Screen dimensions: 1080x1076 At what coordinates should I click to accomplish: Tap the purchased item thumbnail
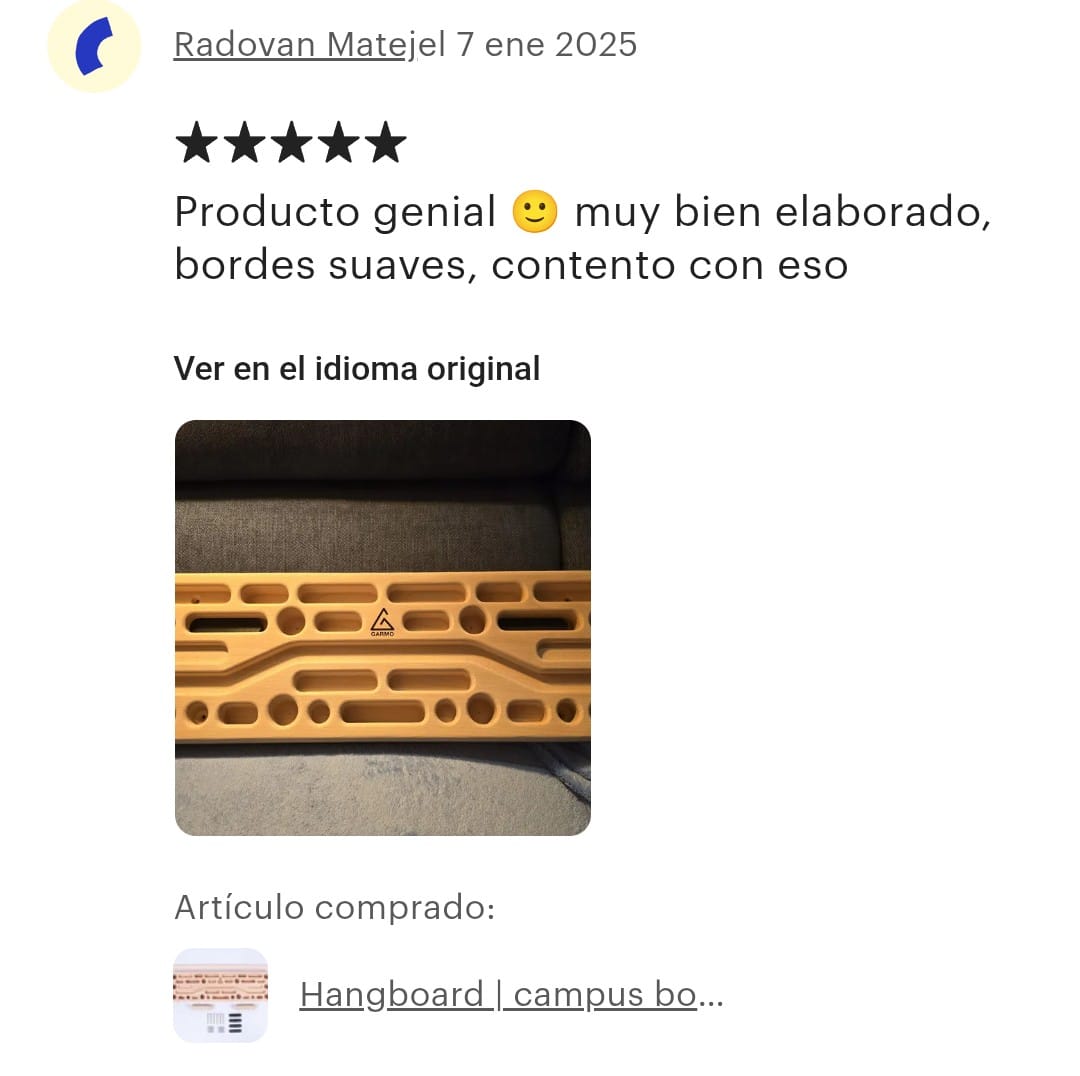click(x=221, y=995)
